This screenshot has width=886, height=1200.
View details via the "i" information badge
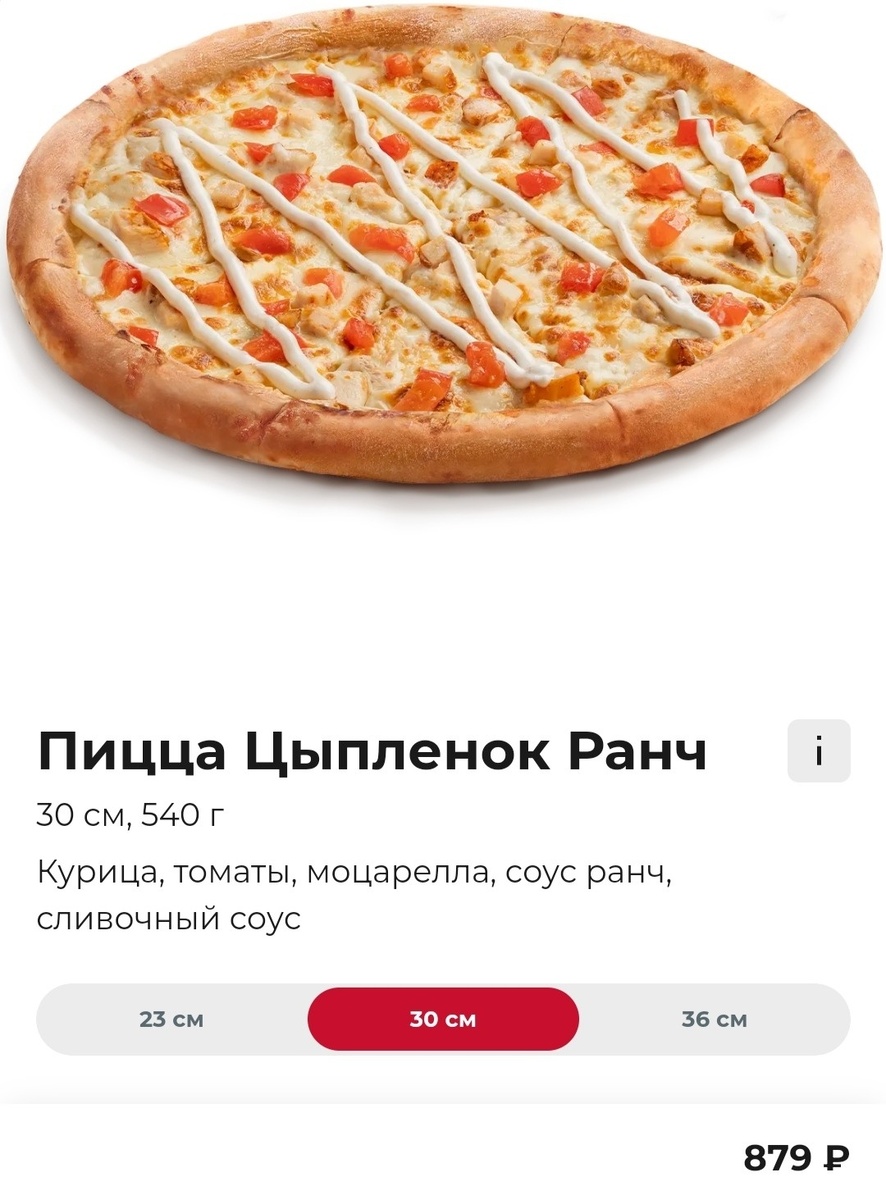click(820, 751)
